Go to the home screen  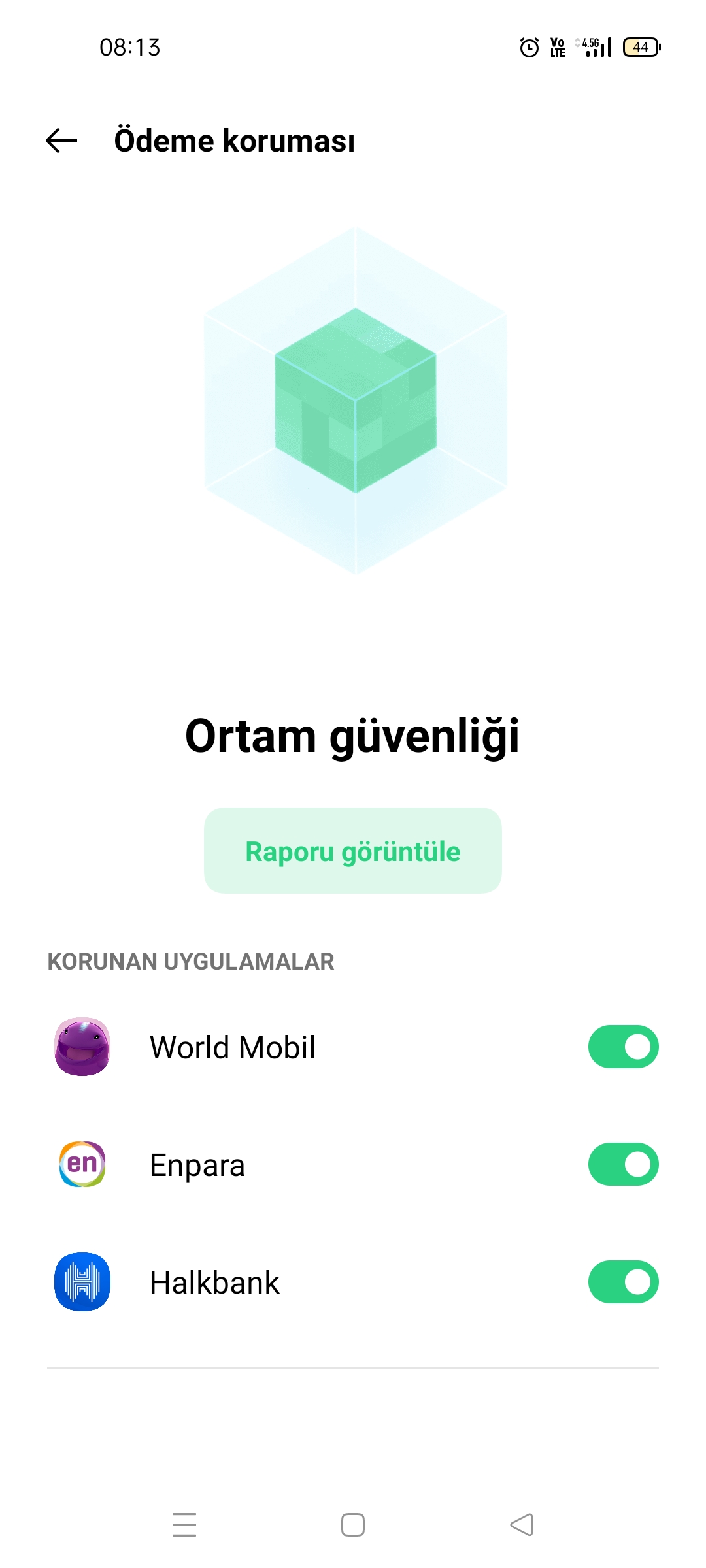[x=353, y=1525]
